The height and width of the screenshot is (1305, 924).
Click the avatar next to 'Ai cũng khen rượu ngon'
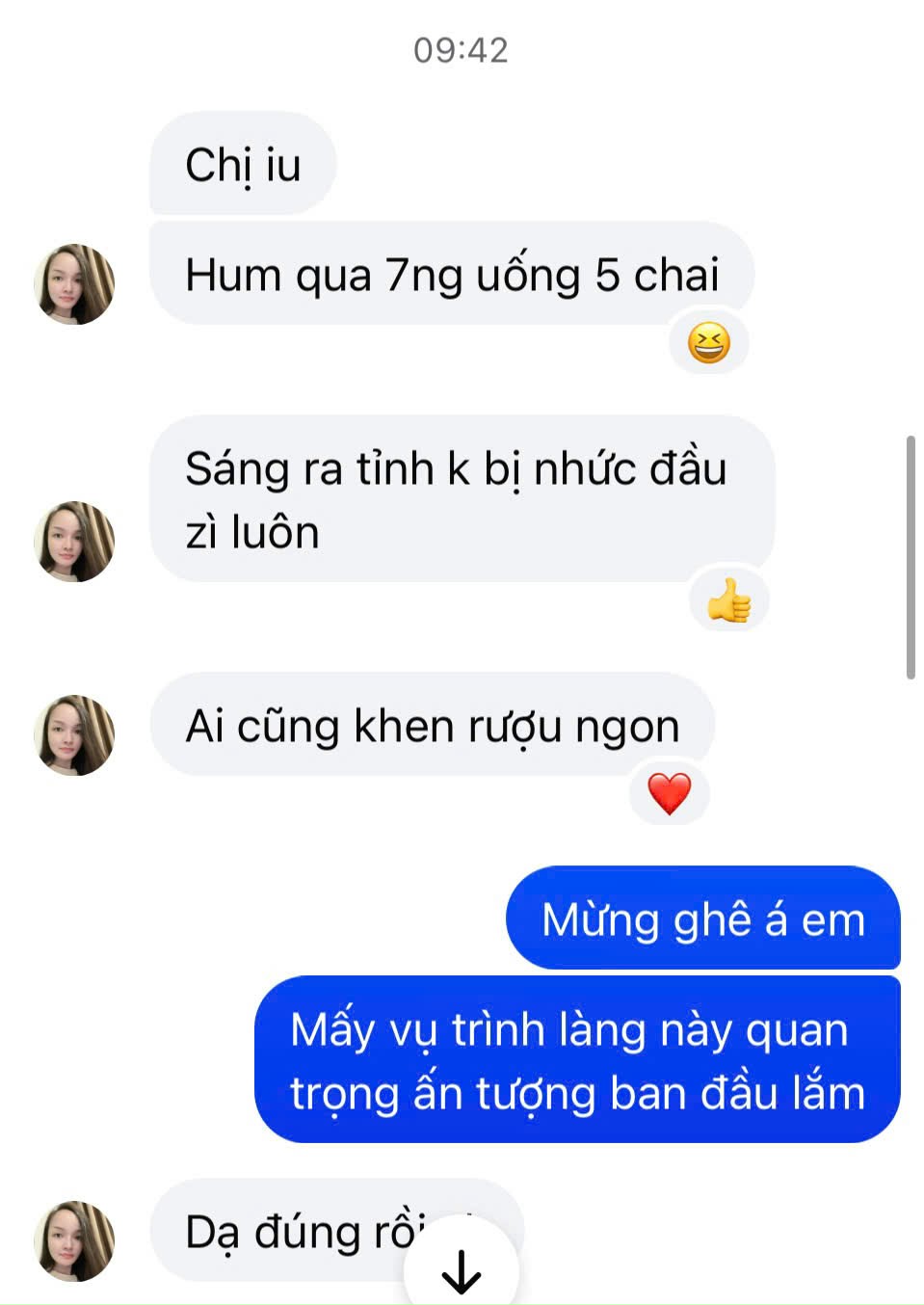pos(74,736)
